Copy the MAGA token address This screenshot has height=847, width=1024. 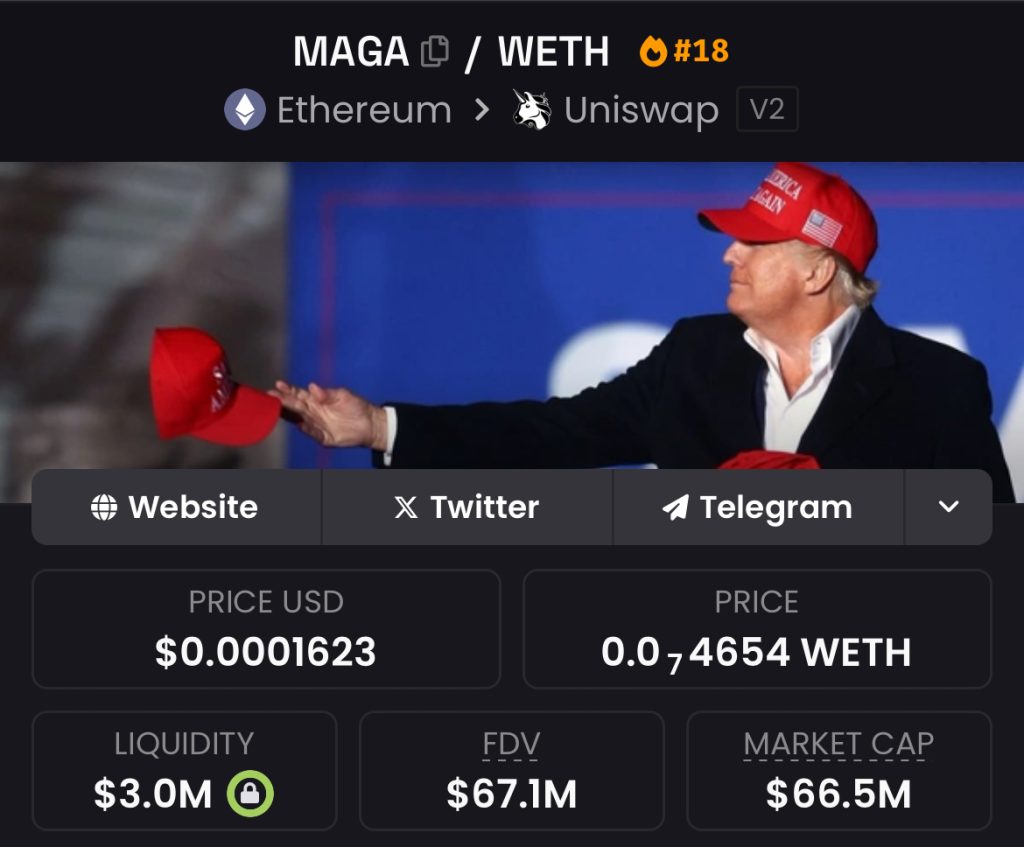pos(434,52)
